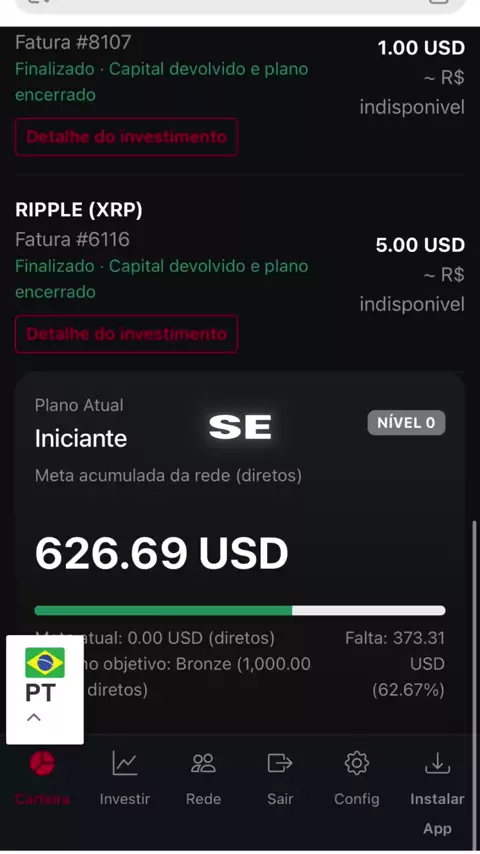
Task: Tap Sair to log out
Action: [x=280, y=777]
